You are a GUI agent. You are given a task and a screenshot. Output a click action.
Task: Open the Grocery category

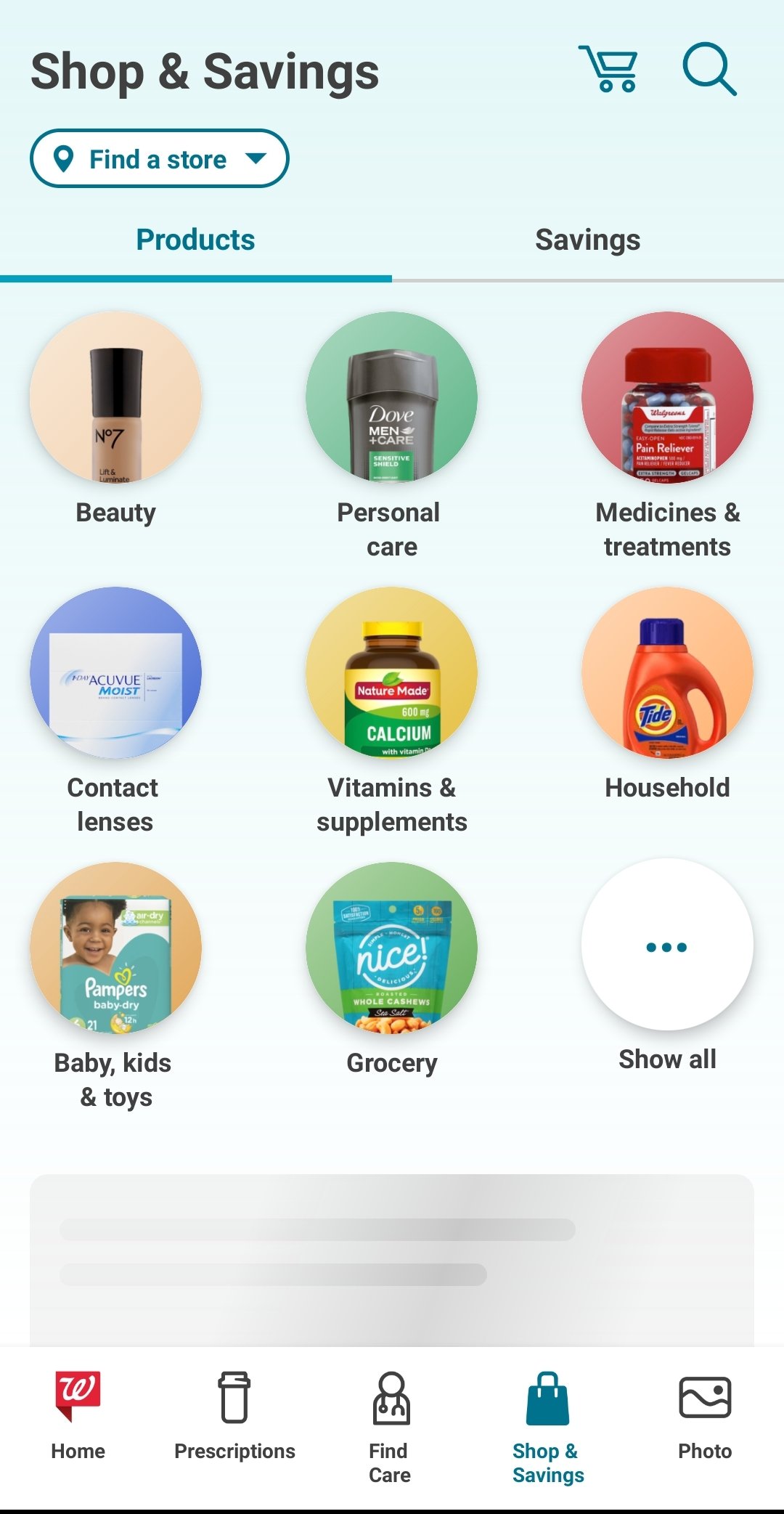pos(391,948)
